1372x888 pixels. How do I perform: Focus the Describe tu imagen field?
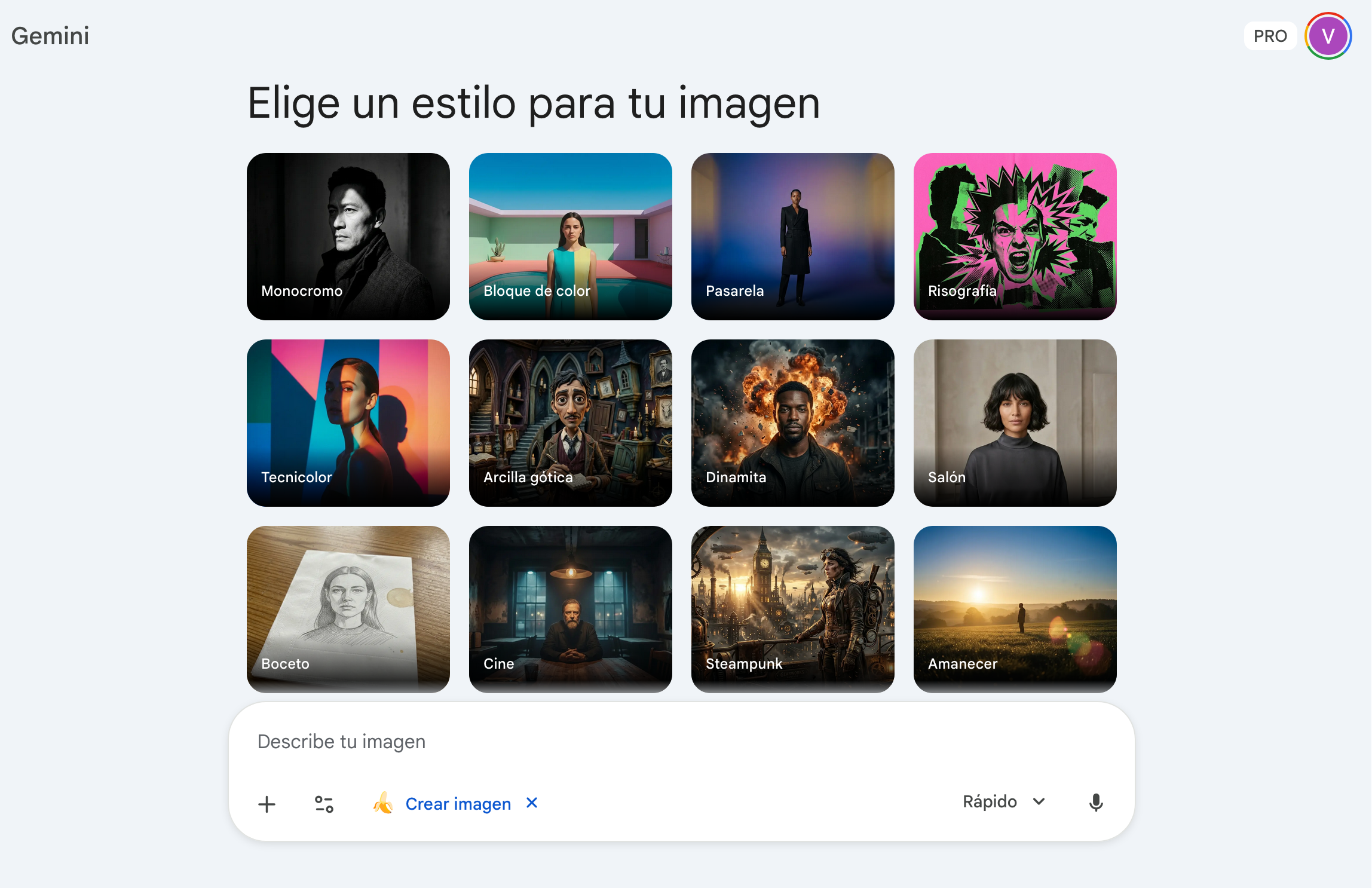[681, 742]
